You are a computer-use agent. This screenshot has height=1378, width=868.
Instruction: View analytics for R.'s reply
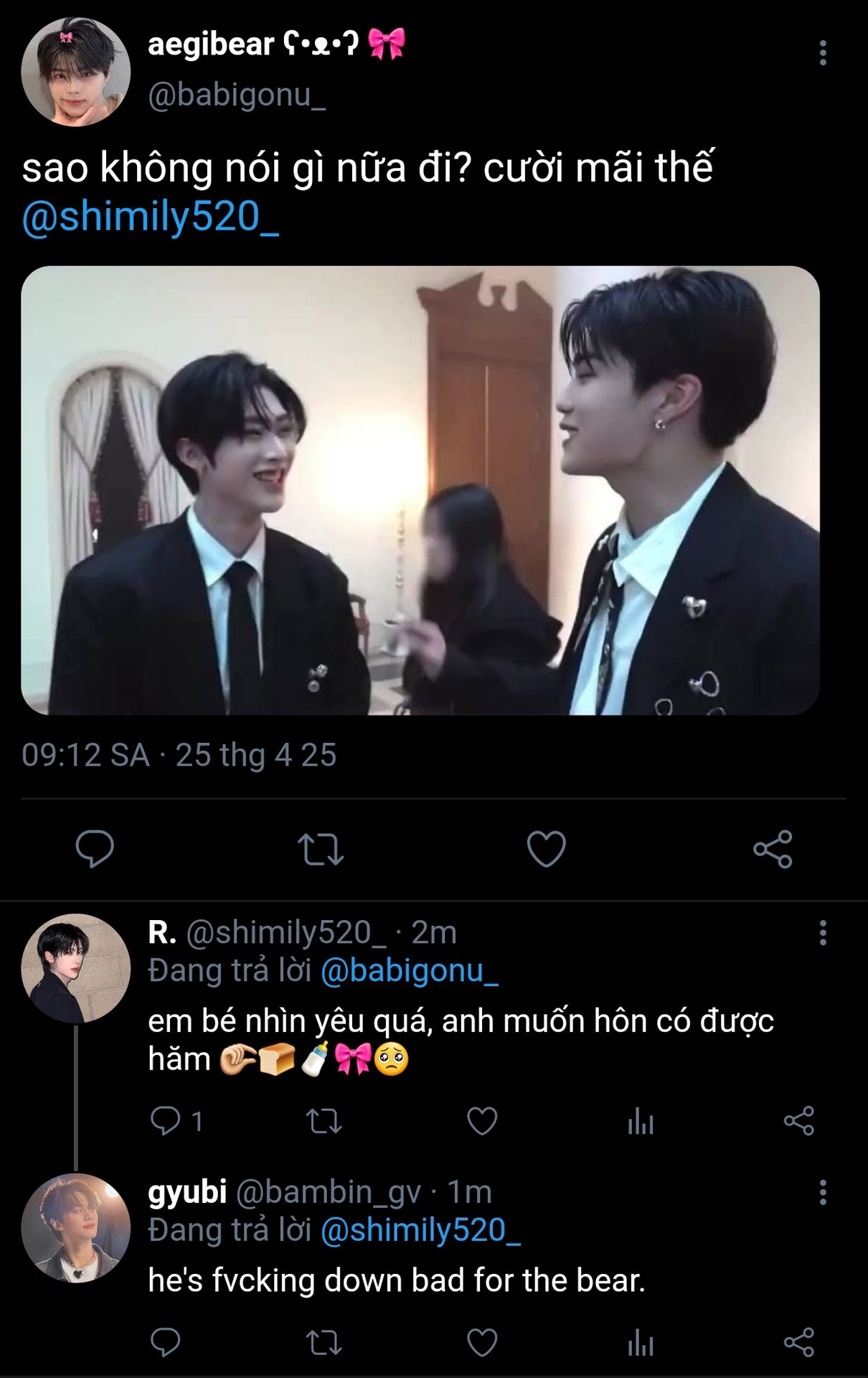tap(641, 1121)
